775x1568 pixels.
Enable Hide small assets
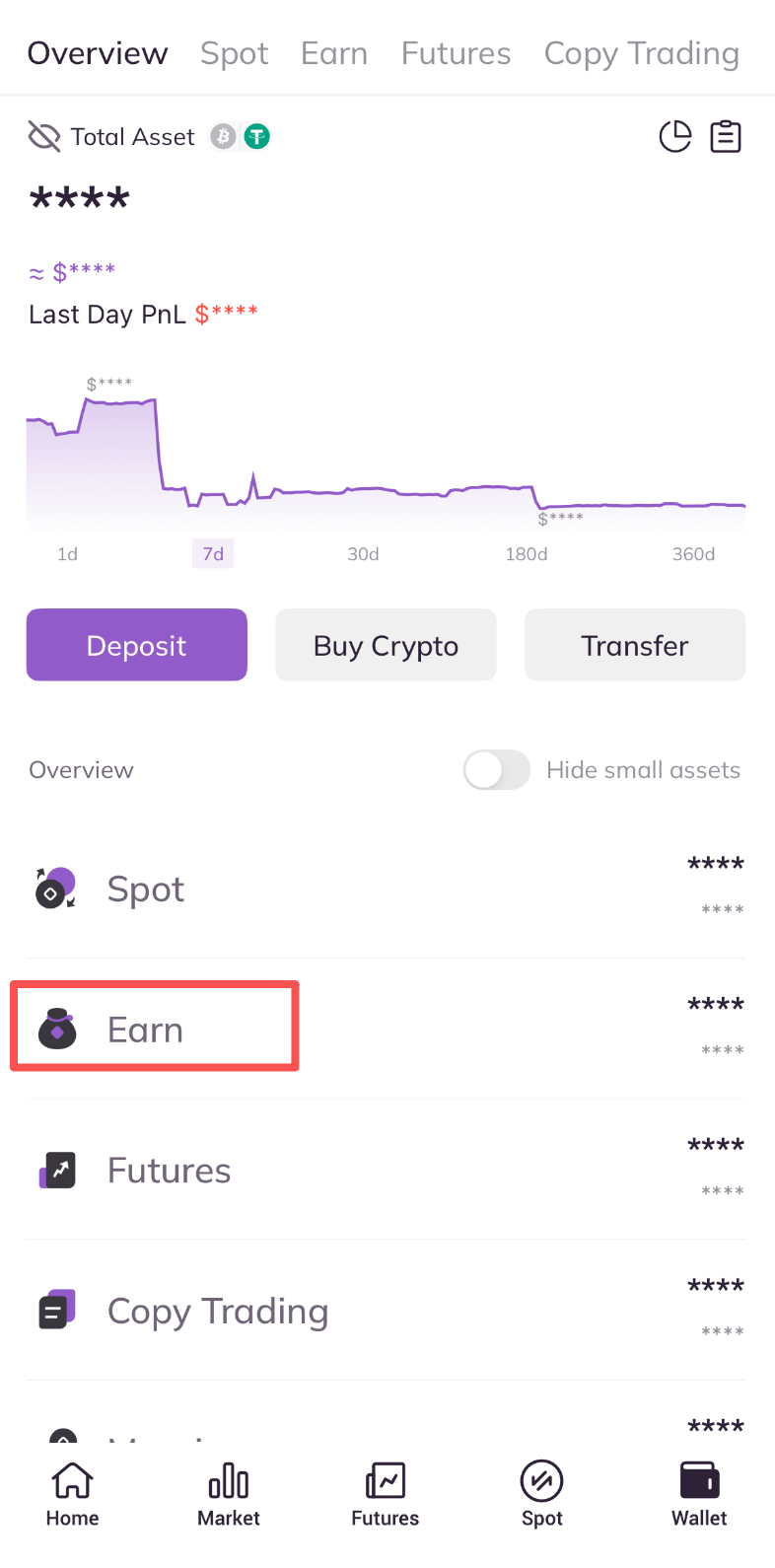(x=497, y=770)
